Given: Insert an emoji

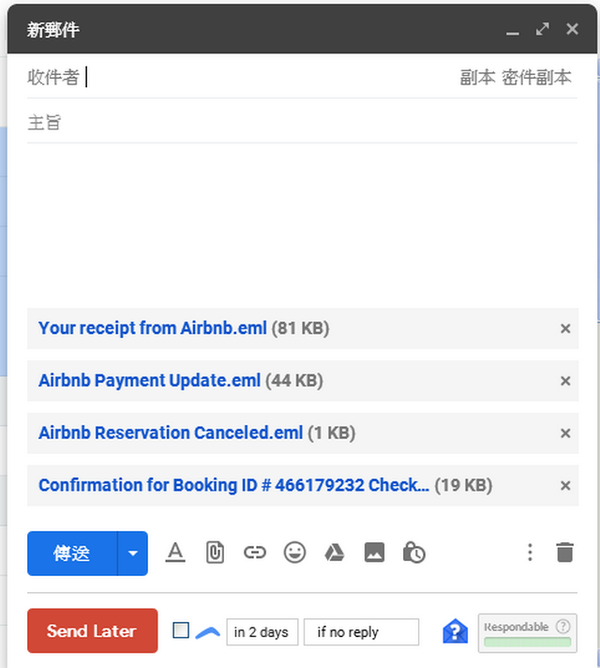Looking at the screenshot, I should tap(294, 552).
